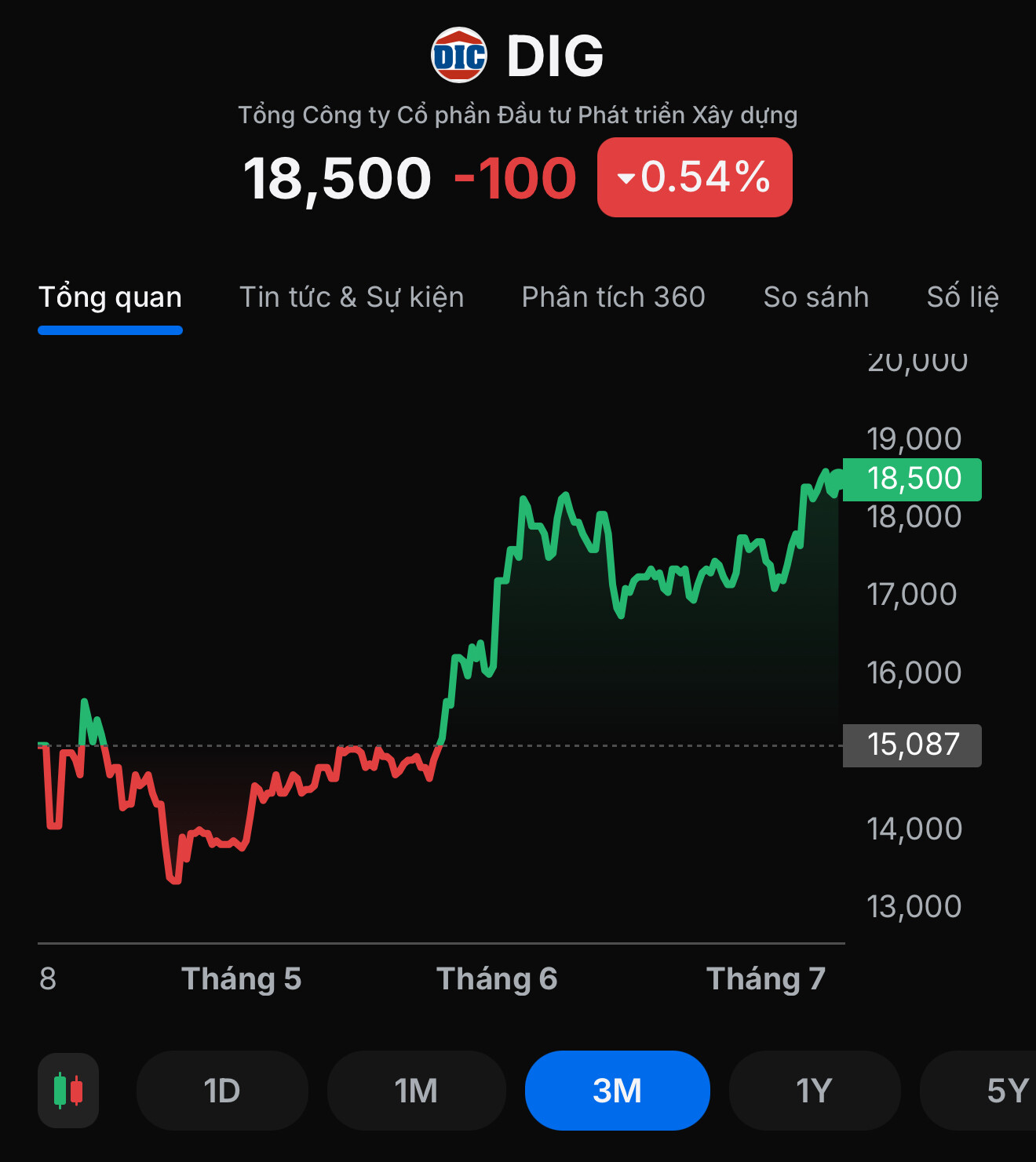Toggle the candlestick chart view

pyautogui.click(x=68, y=1091)
